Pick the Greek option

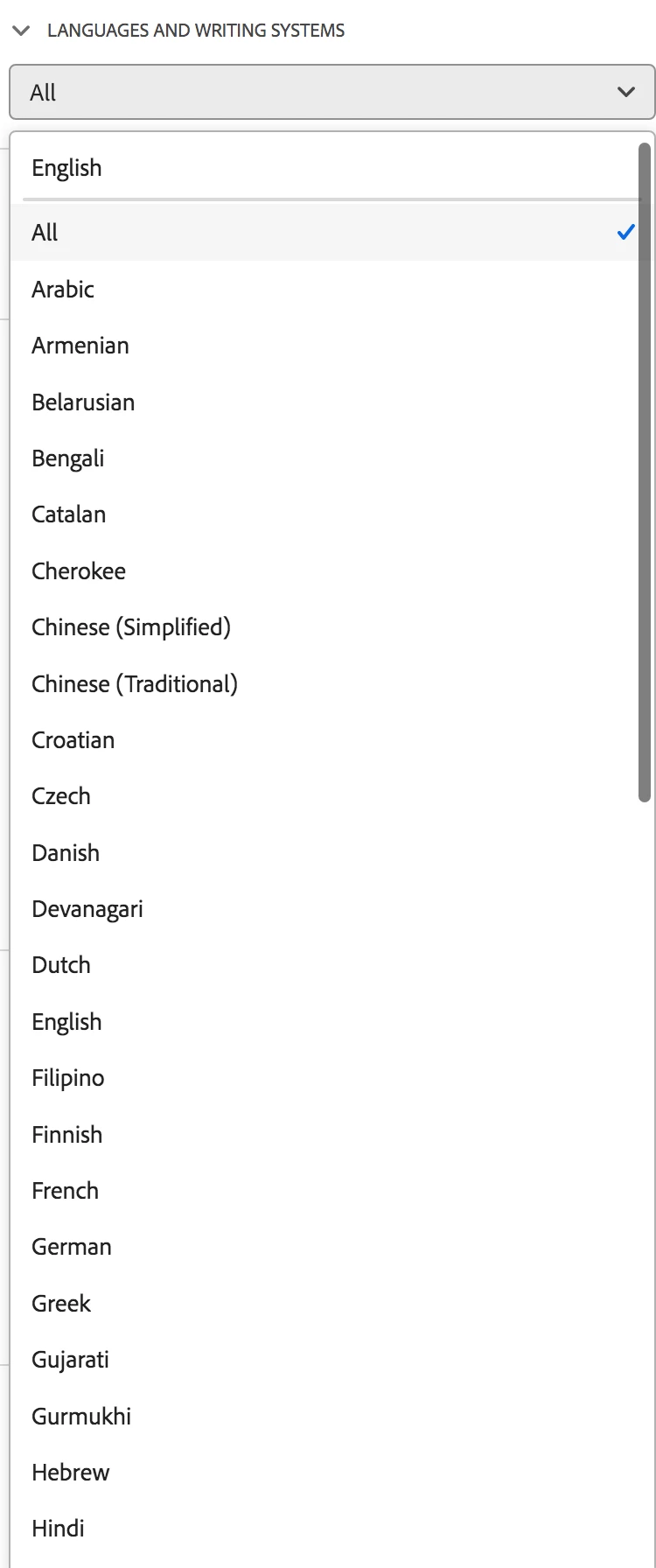tap(61, 1304)
